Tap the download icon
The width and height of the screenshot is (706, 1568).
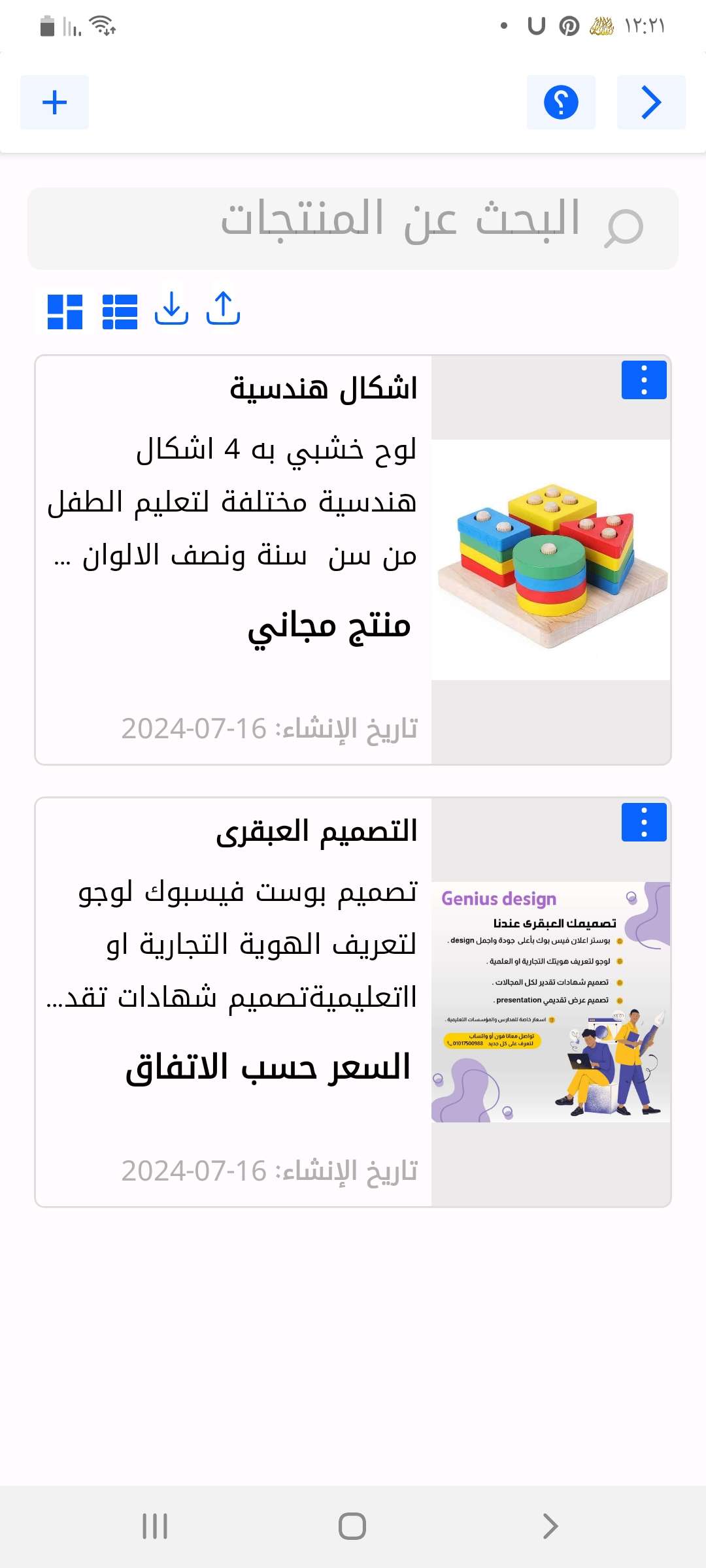(x=171, y=308)
